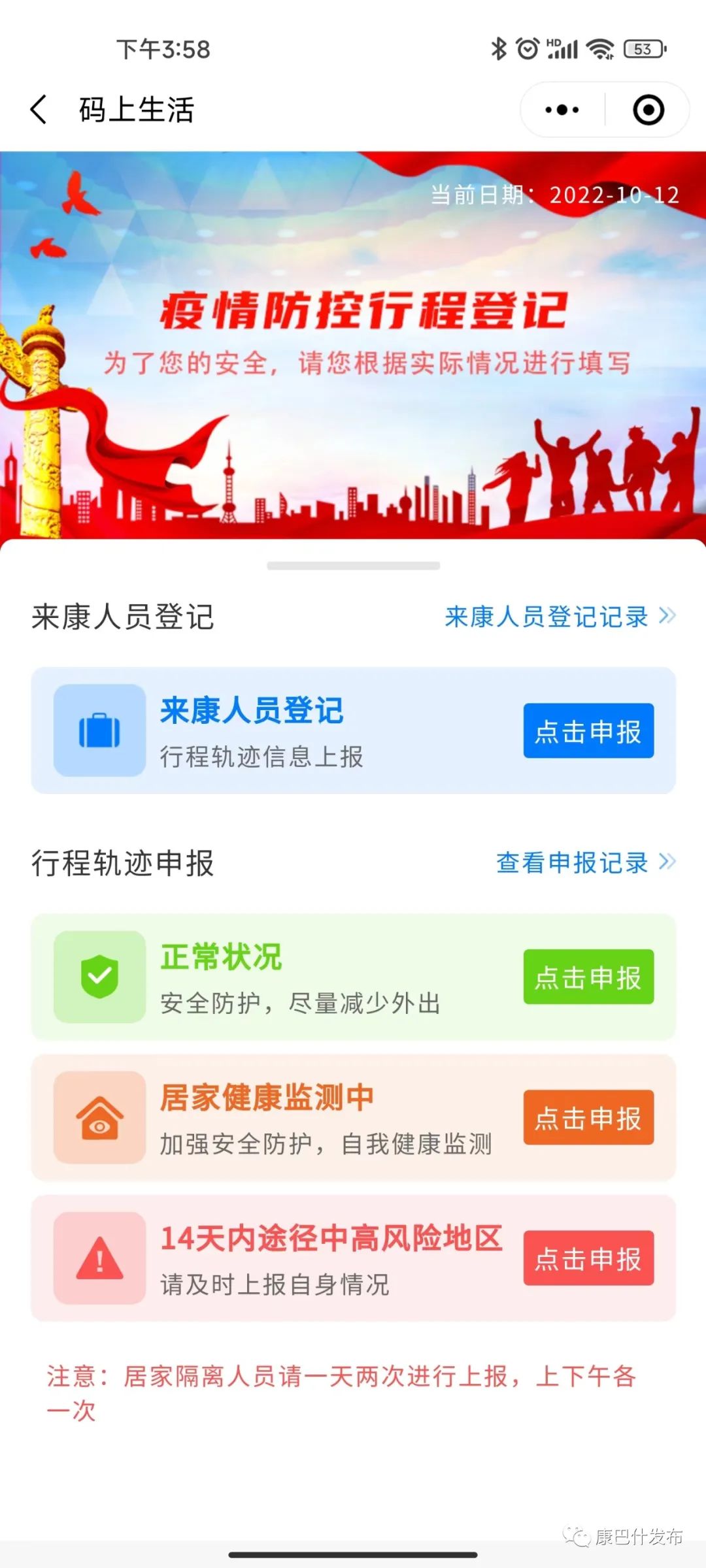Tap the red 点击申报 for 14天内途径中高风险地区
Screen dimensions: 706x1568
click(x=588, y=1258)
